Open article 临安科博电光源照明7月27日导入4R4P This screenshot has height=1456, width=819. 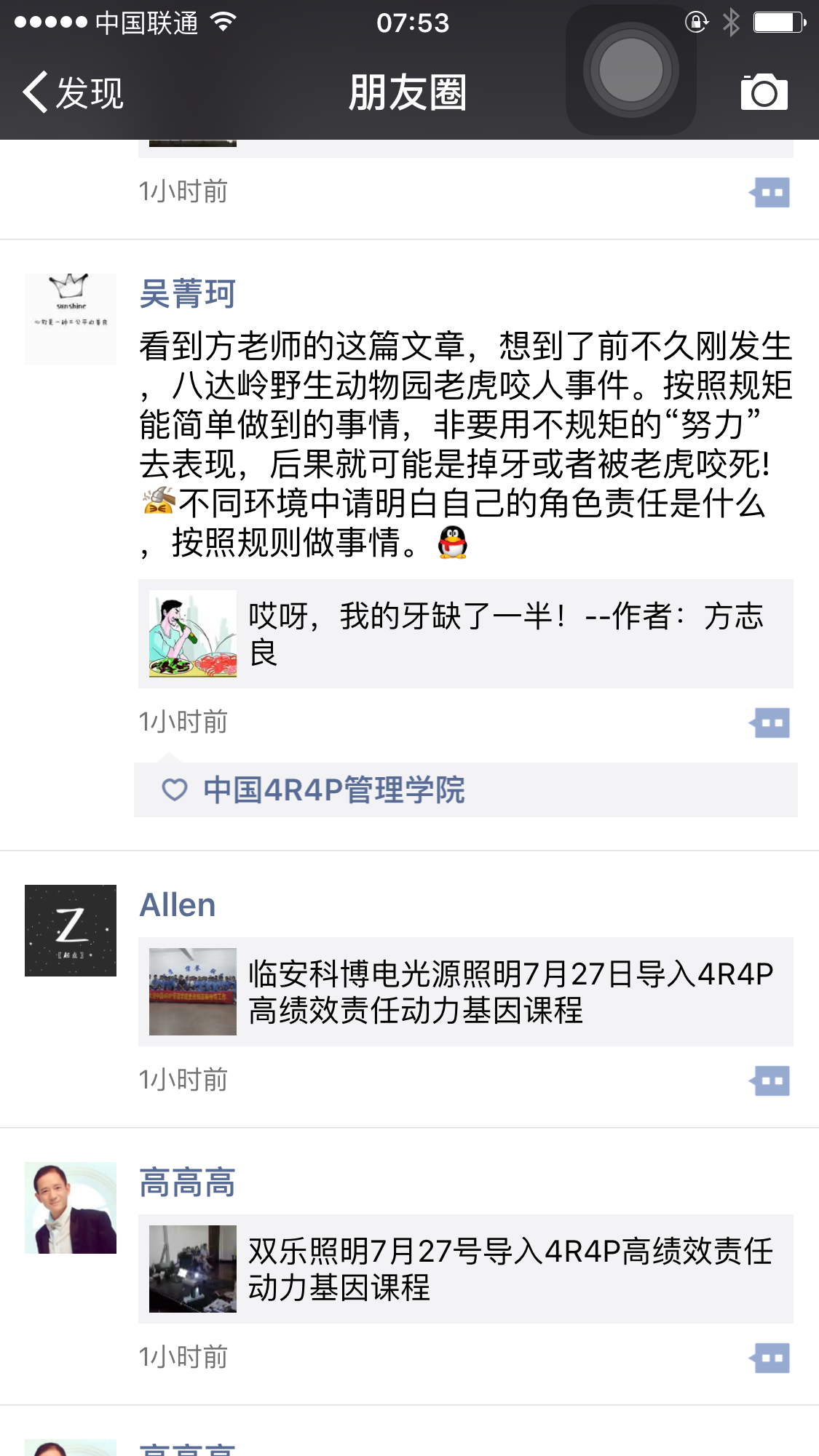pos(465,992)
